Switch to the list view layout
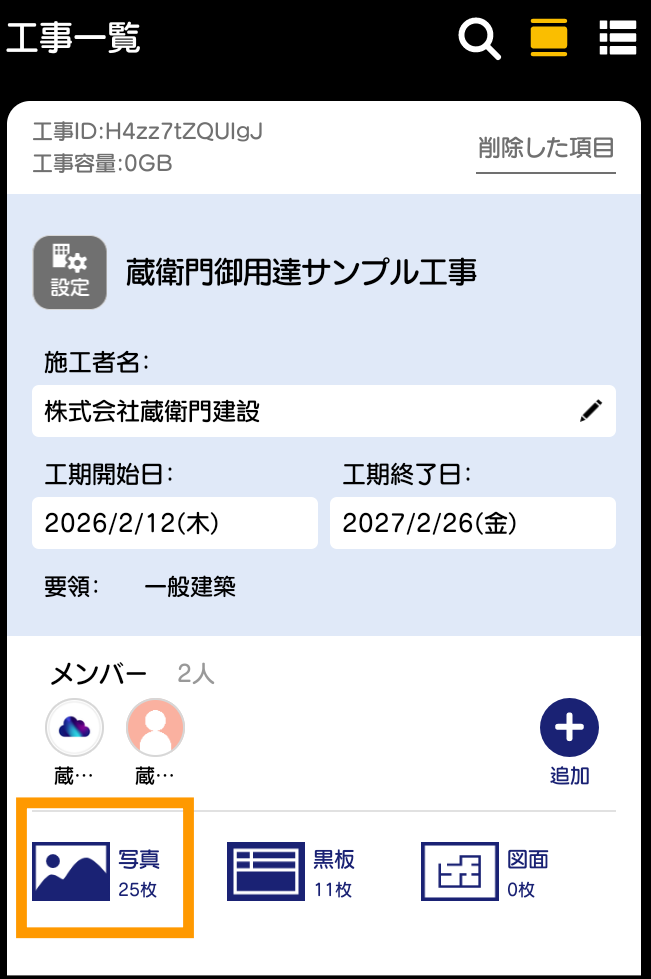This screenshot has height=979, width=651. [618, 39]
